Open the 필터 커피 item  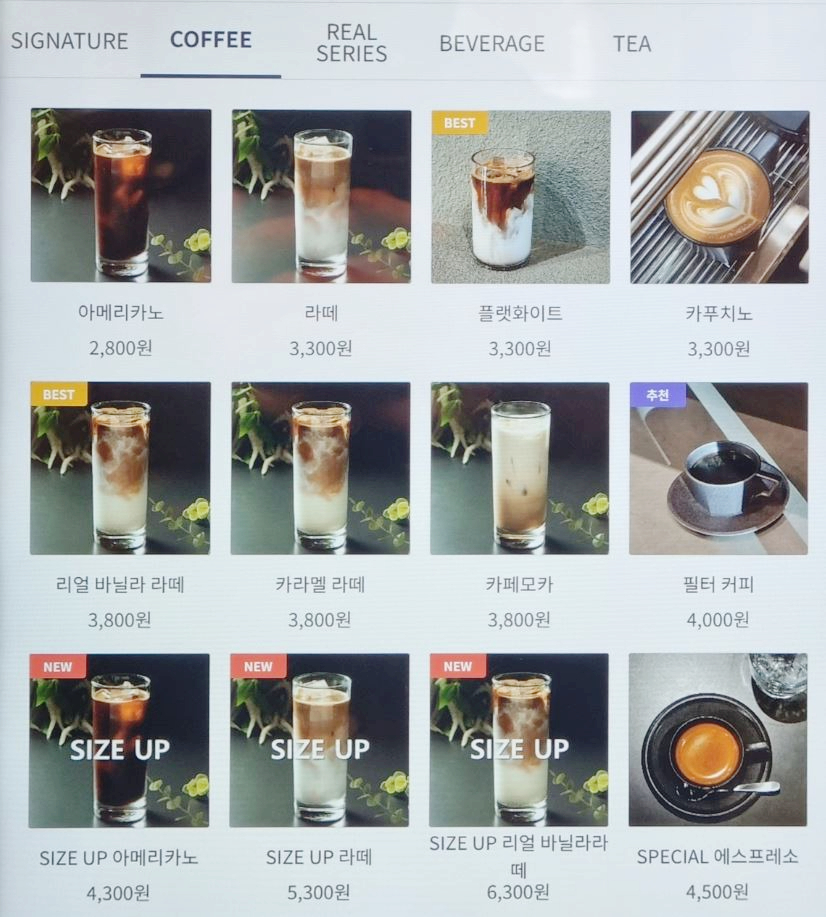point(718,468)
